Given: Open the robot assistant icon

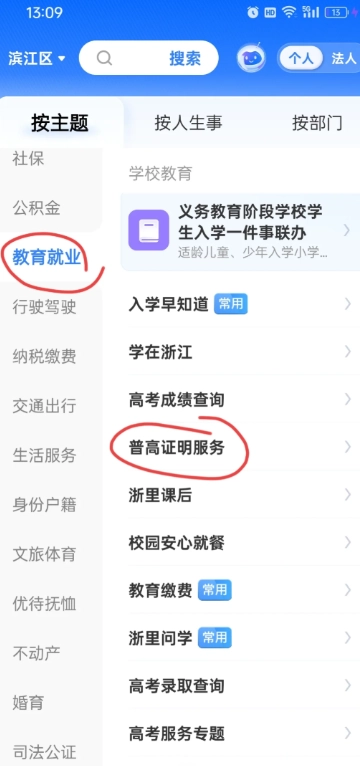Looking at the screenshot, I should pos(251,59).
